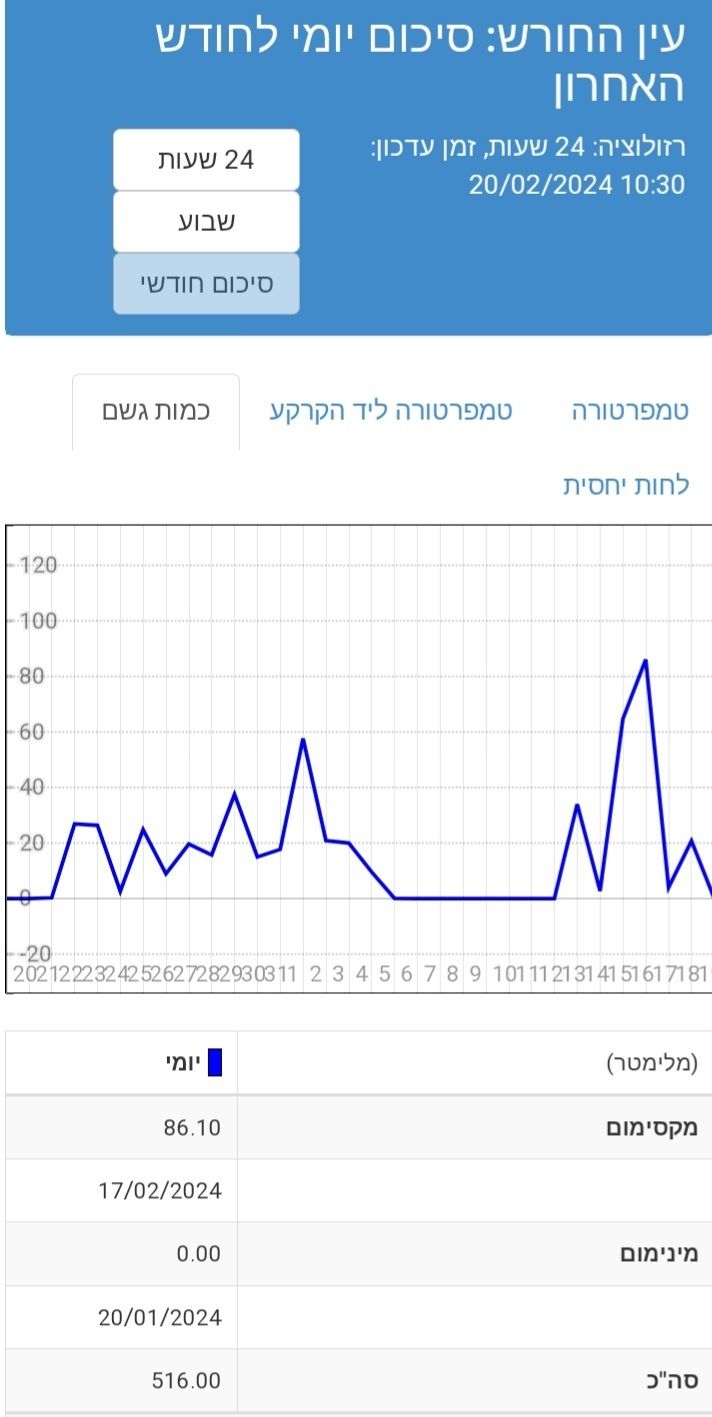Image resolution: width=712 pixels, height=1417 pixels.
Task: Show the לחות יחסית tab
Action: coord(626,486)
